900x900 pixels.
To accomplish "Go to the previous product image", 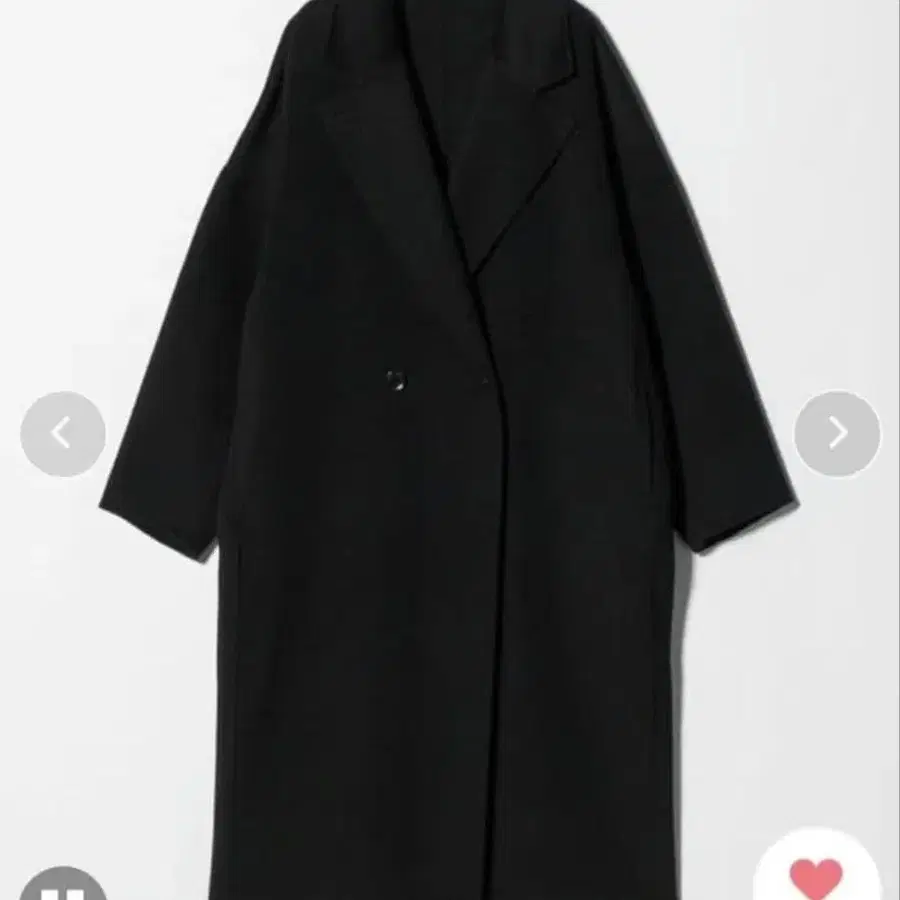I will 62,434.
